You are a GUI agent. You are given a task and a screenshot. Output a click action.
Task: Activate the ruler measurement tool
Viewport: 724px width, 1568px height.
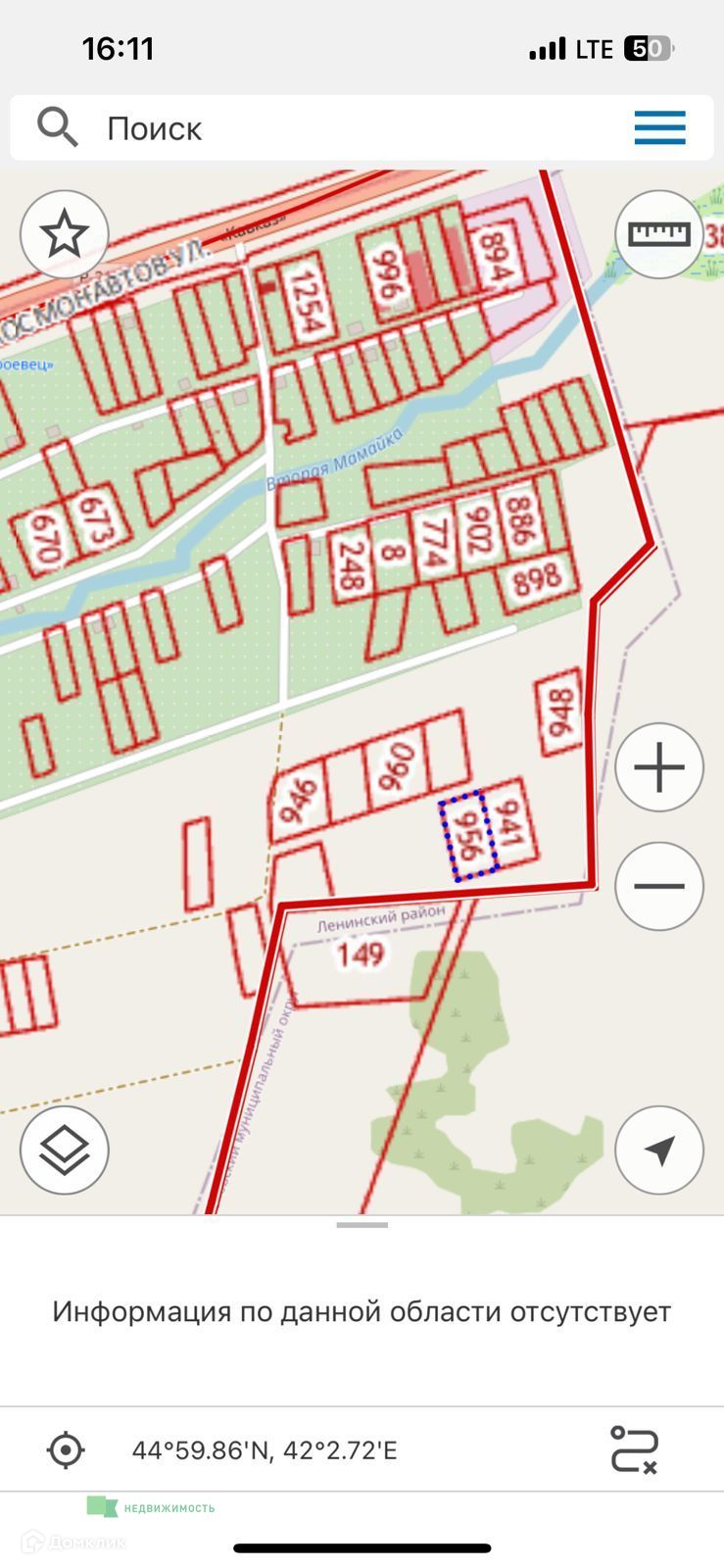[x=659, y=235]
